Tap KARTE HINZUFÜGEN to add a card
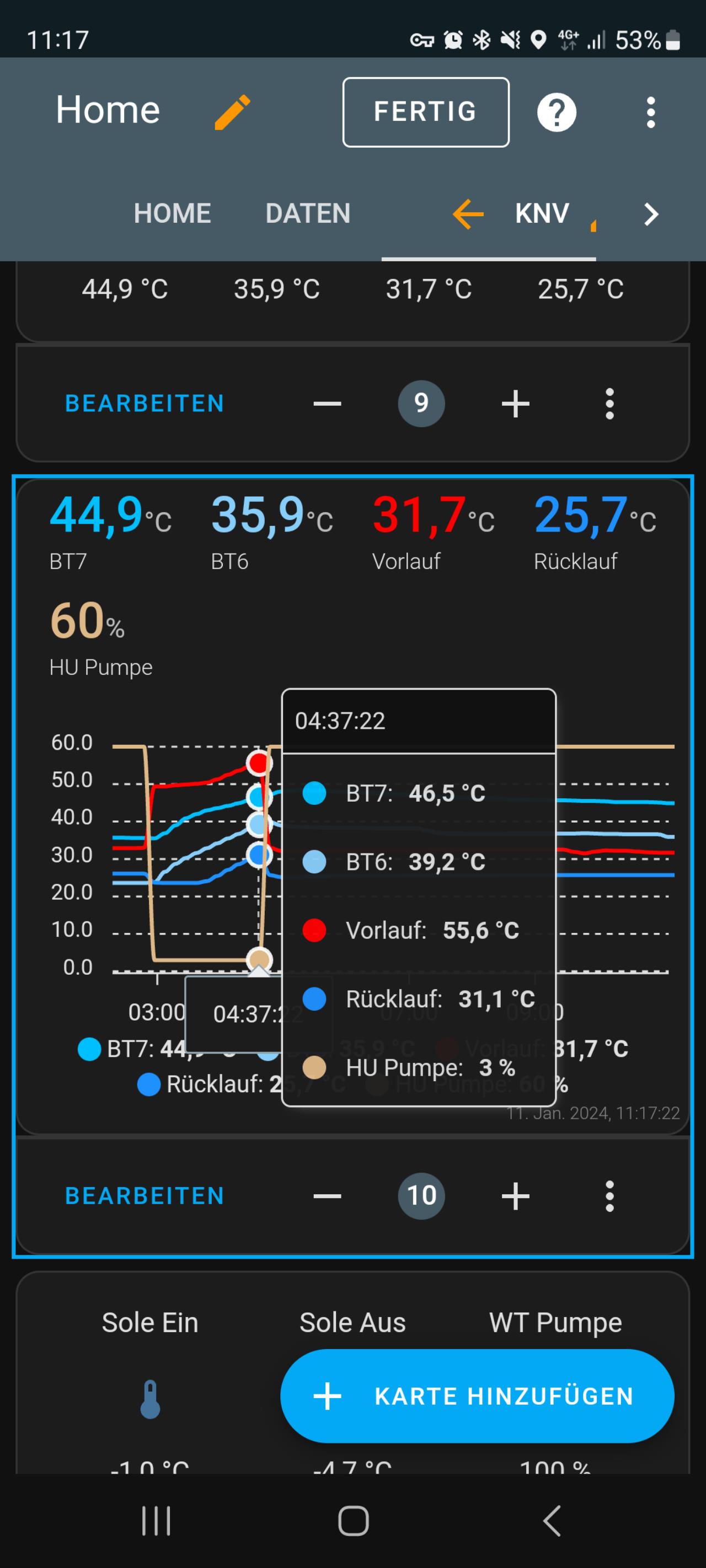This screenshot has width=706, height=1568. point(477,1396)
